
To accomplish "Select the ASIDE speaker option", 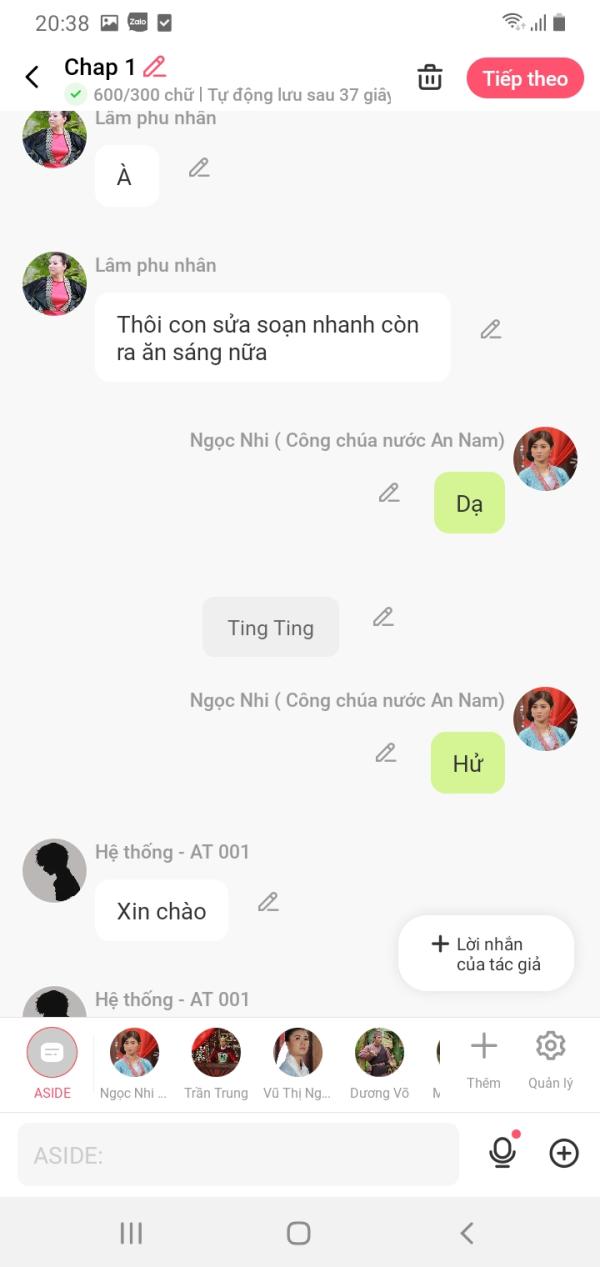I will click(52, 1062).
